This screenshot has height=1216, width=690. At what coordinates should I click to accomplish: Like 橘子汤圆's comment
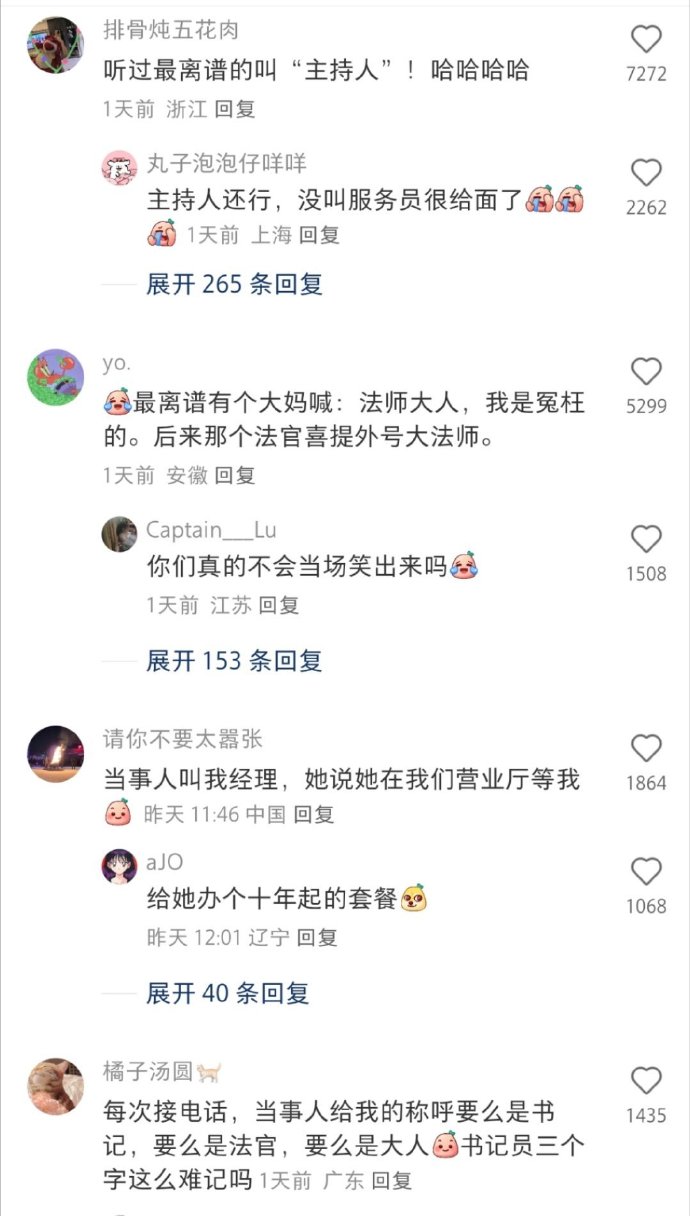point(646,1081)
